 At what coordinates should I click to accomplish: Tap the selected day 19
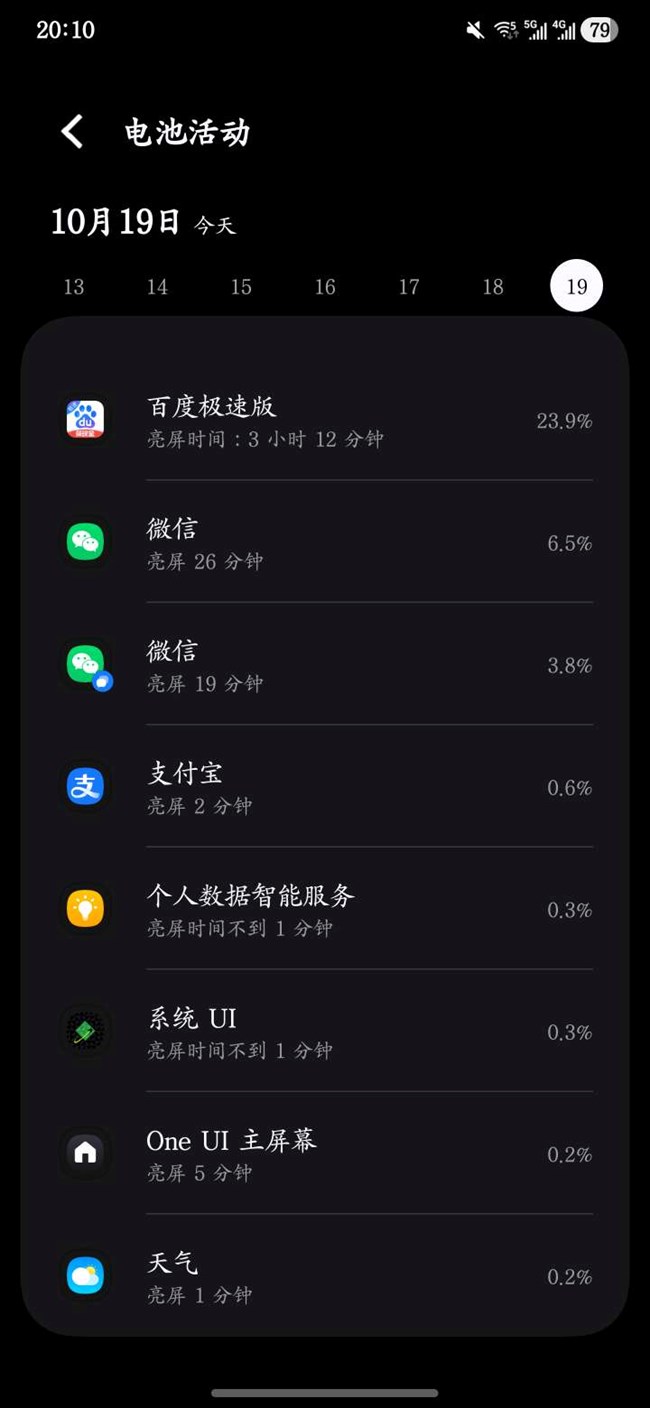(x=577, y=287)
